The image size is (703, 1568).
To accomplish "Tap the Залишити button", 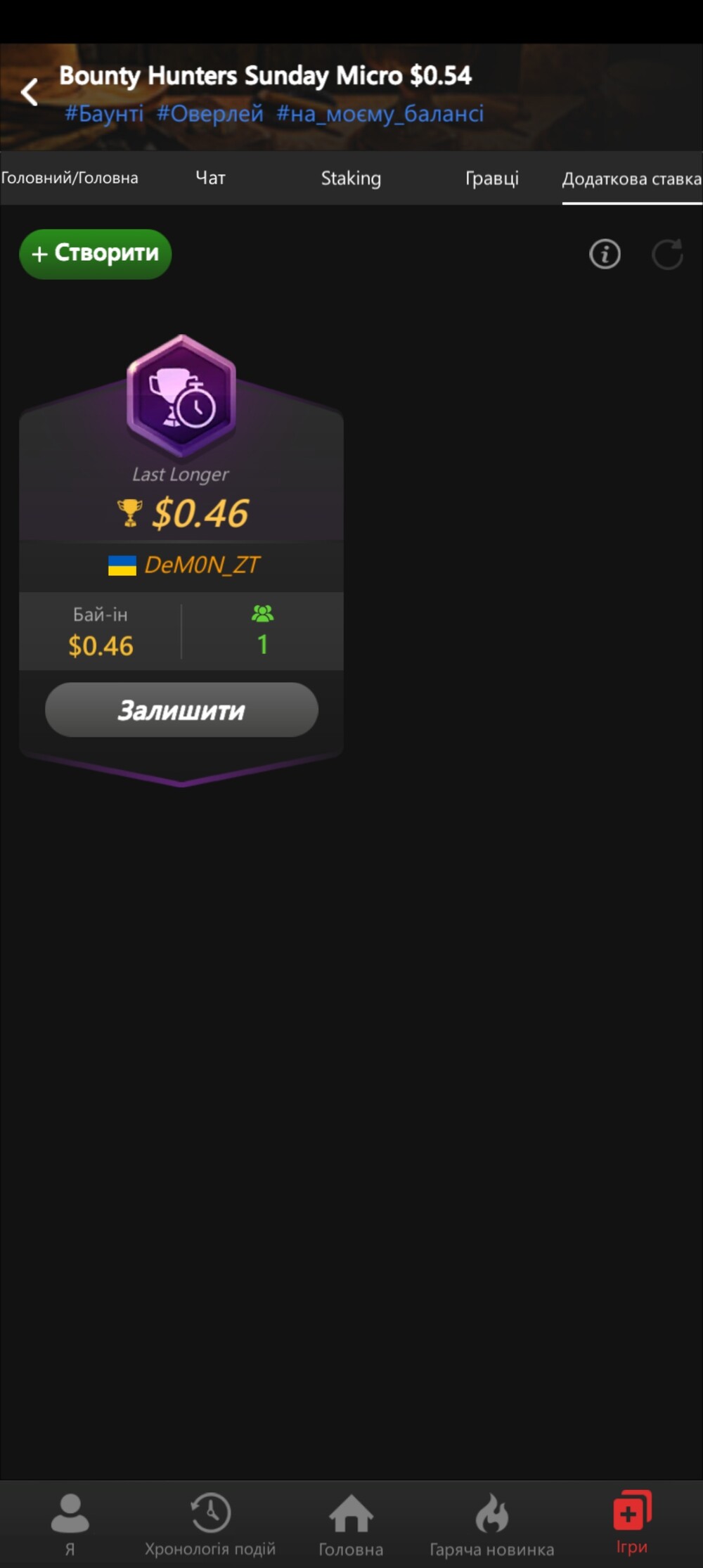I will pyautogui.click(x=181, y=710).
